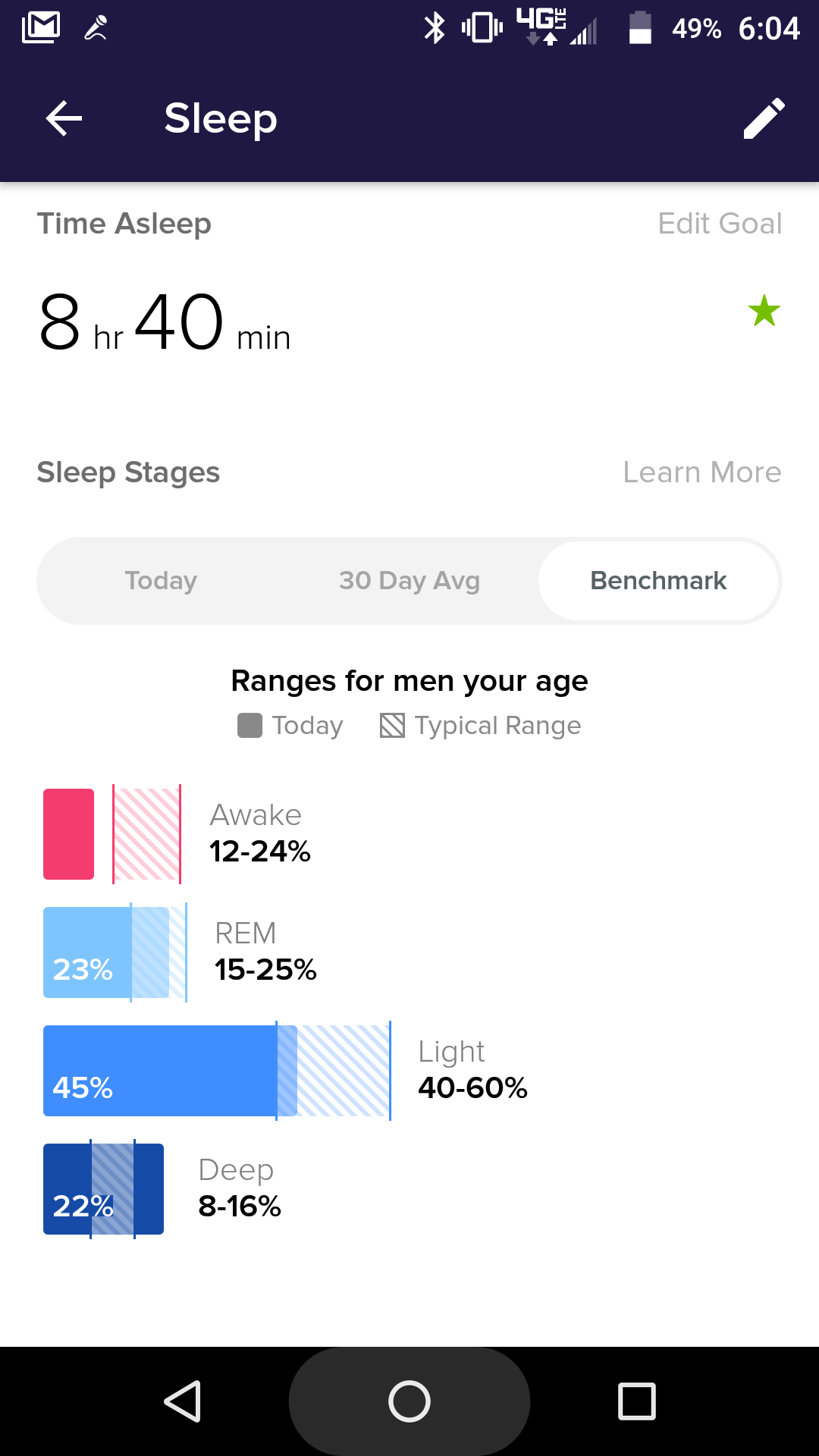Open Learn More about sleep stages
The width and height of the screenshot is (819, 1456).
click(x=702, y=472)
